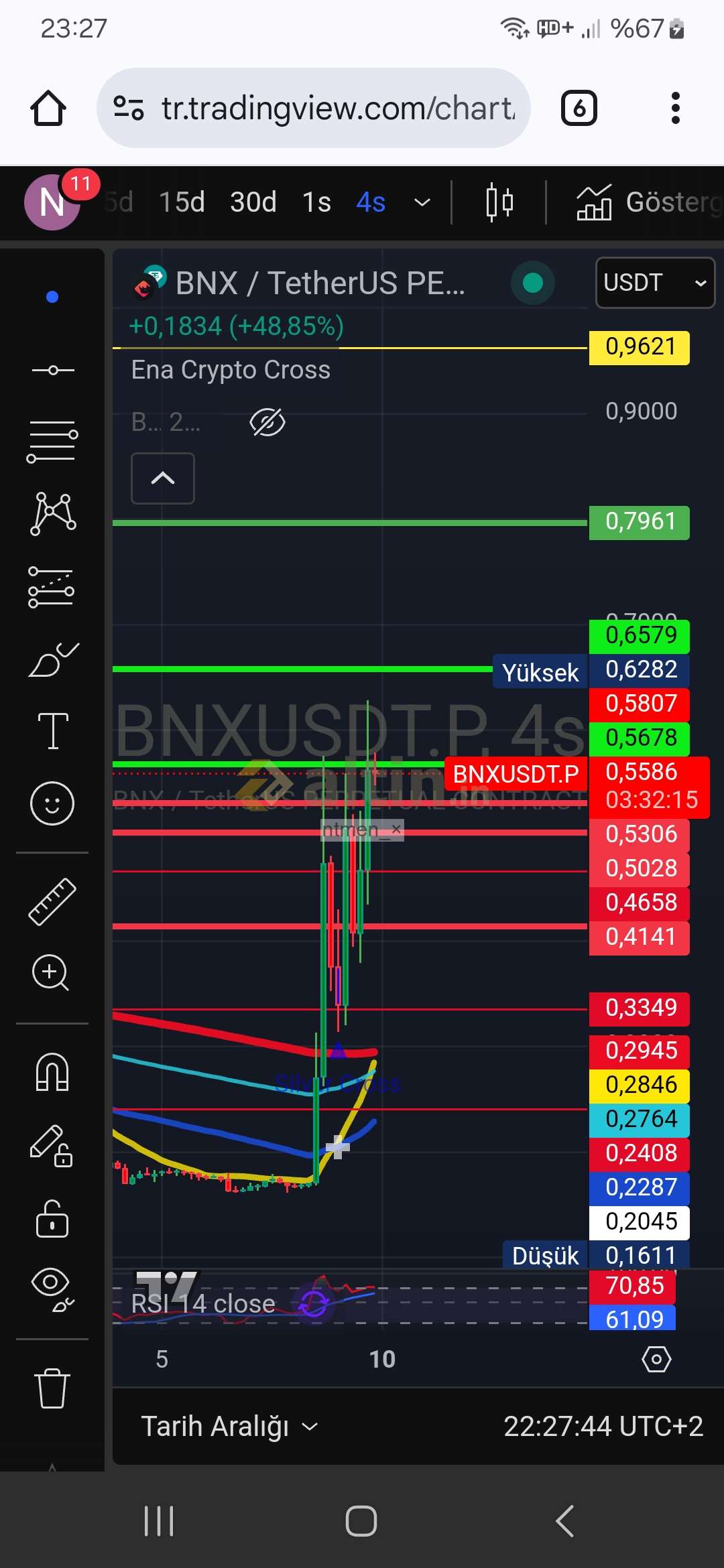724x1568 pixels.
Task: Delete drawings with the trash icon
Action: tap(52, 1388)
